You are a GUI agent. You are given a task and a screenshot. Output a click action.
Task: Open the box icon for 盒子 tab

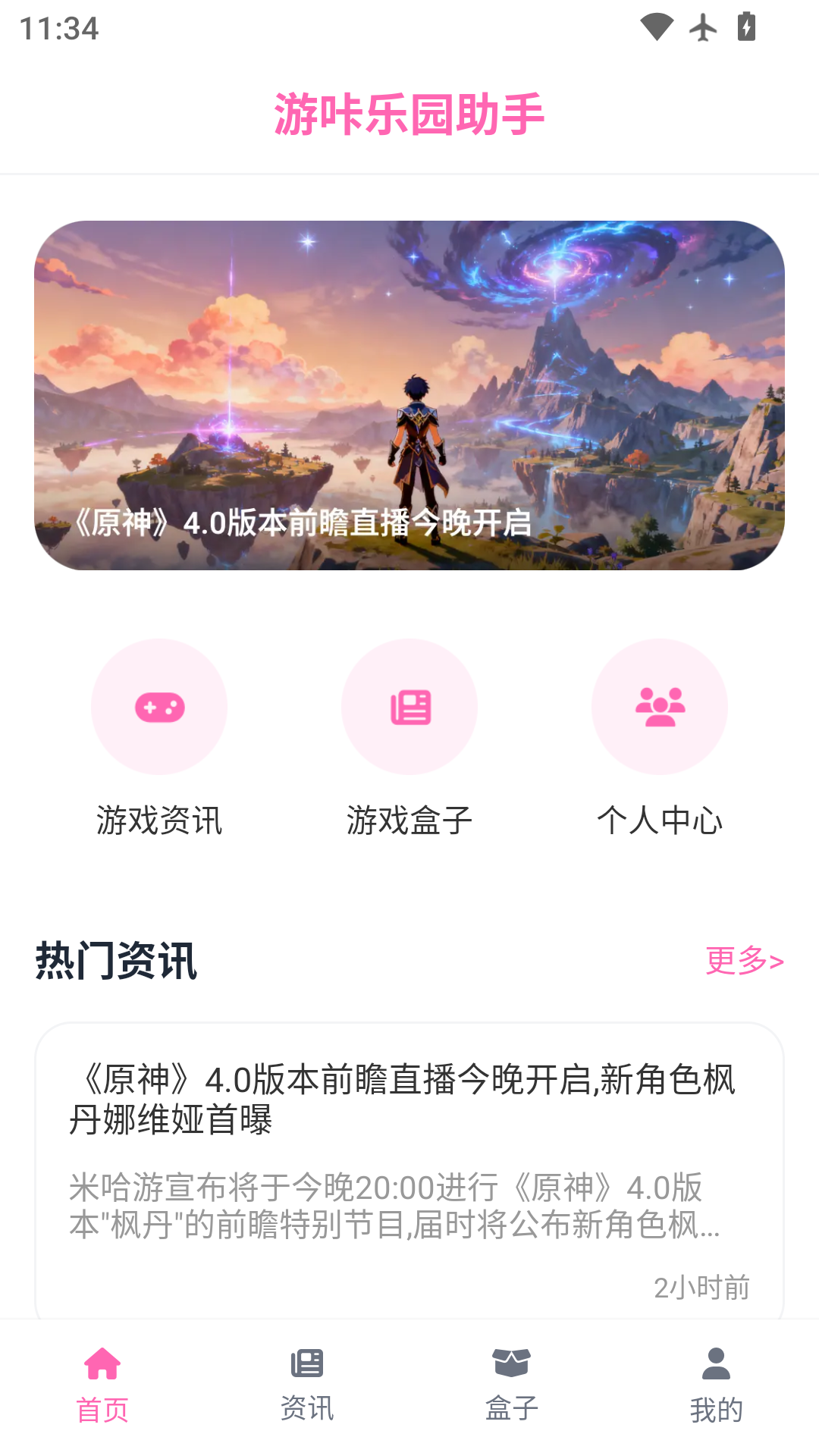[x=512, y=1361]
